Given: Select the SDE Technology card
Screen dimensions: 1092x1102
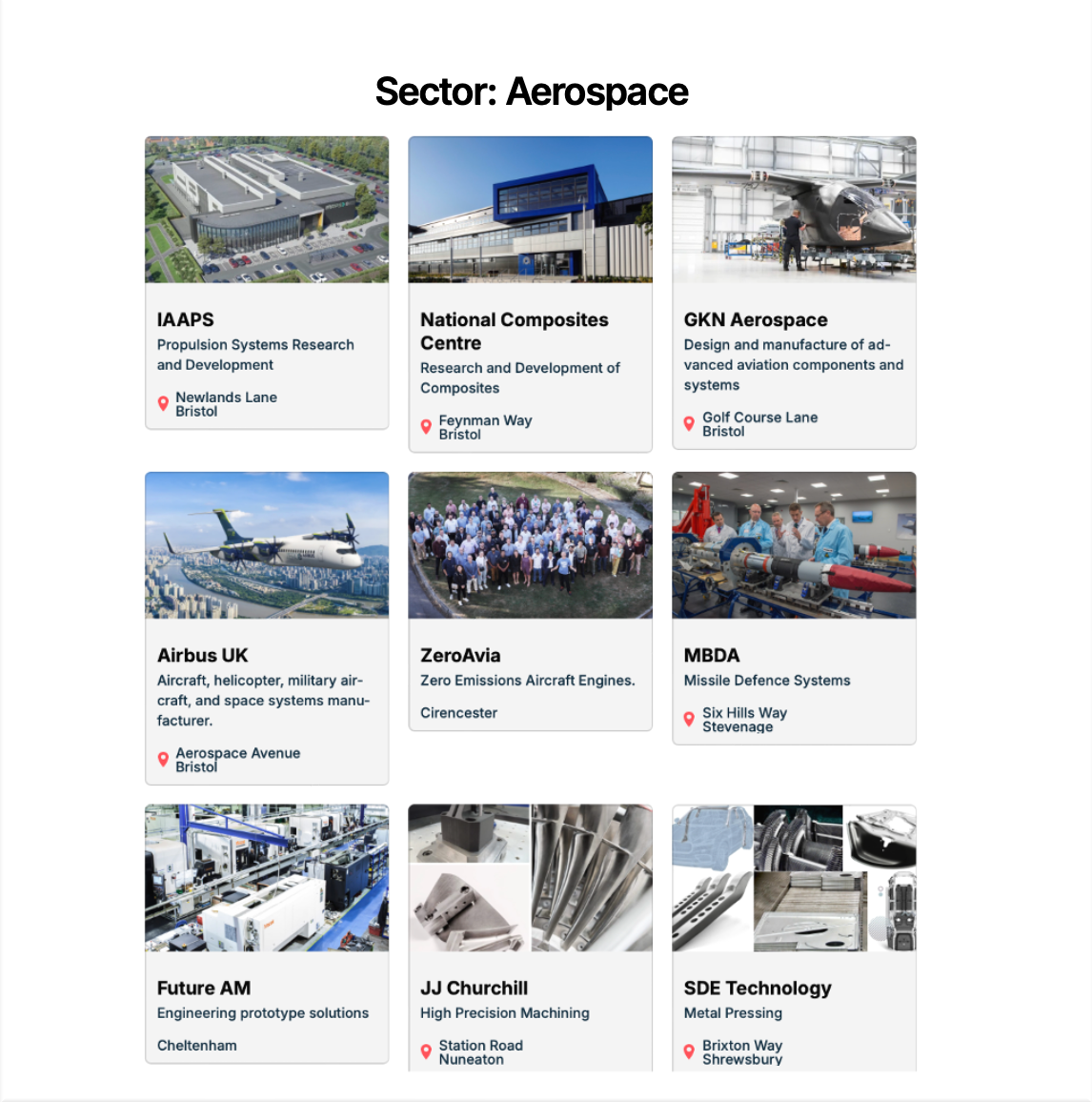Looking at the screenshot, I should pyautogui.click(x=794, y=938).
